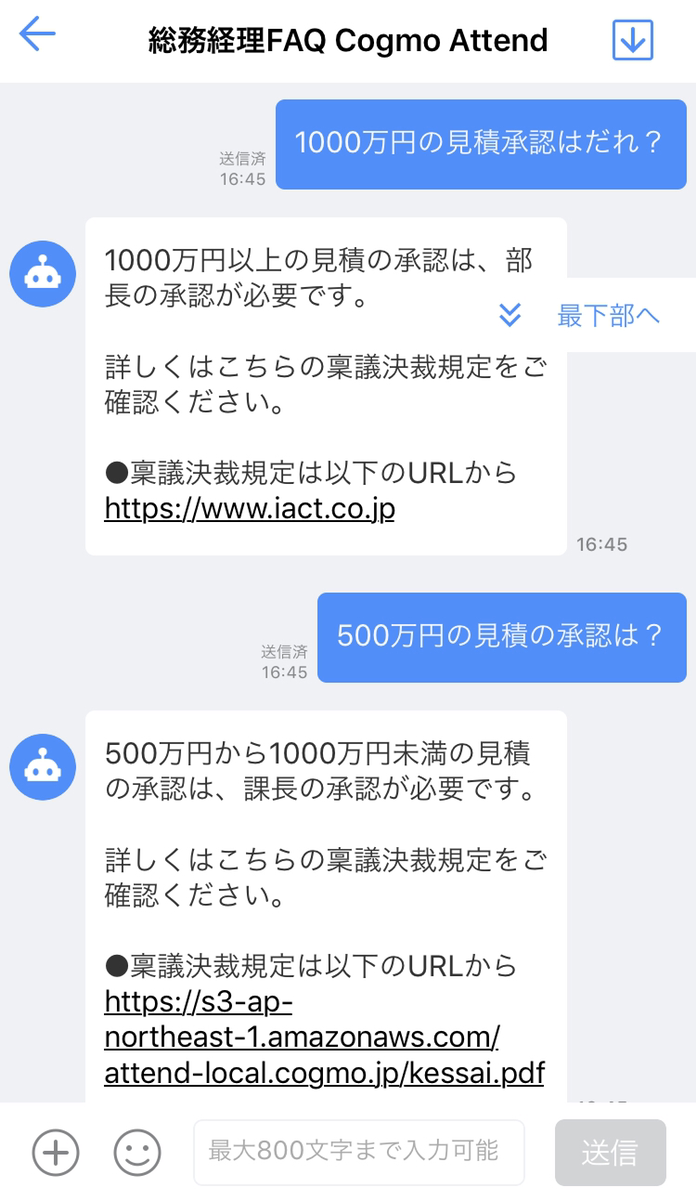Go back with the top-left arrow
The height and width of the screenshot is (1200, 696).
pos(37,35)
